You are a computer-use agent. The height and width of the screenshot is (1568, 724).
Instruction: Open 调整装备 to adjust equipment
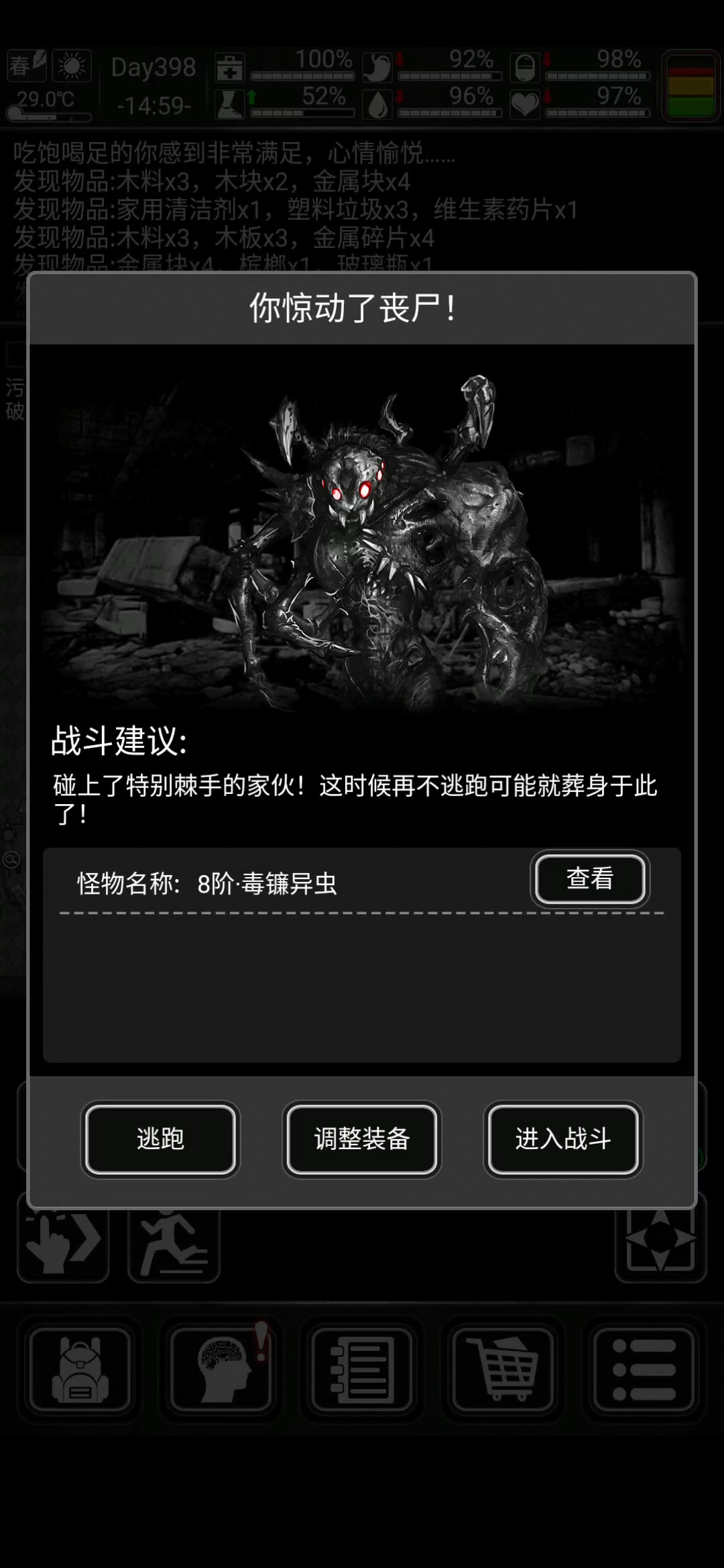click(361, 1138)
